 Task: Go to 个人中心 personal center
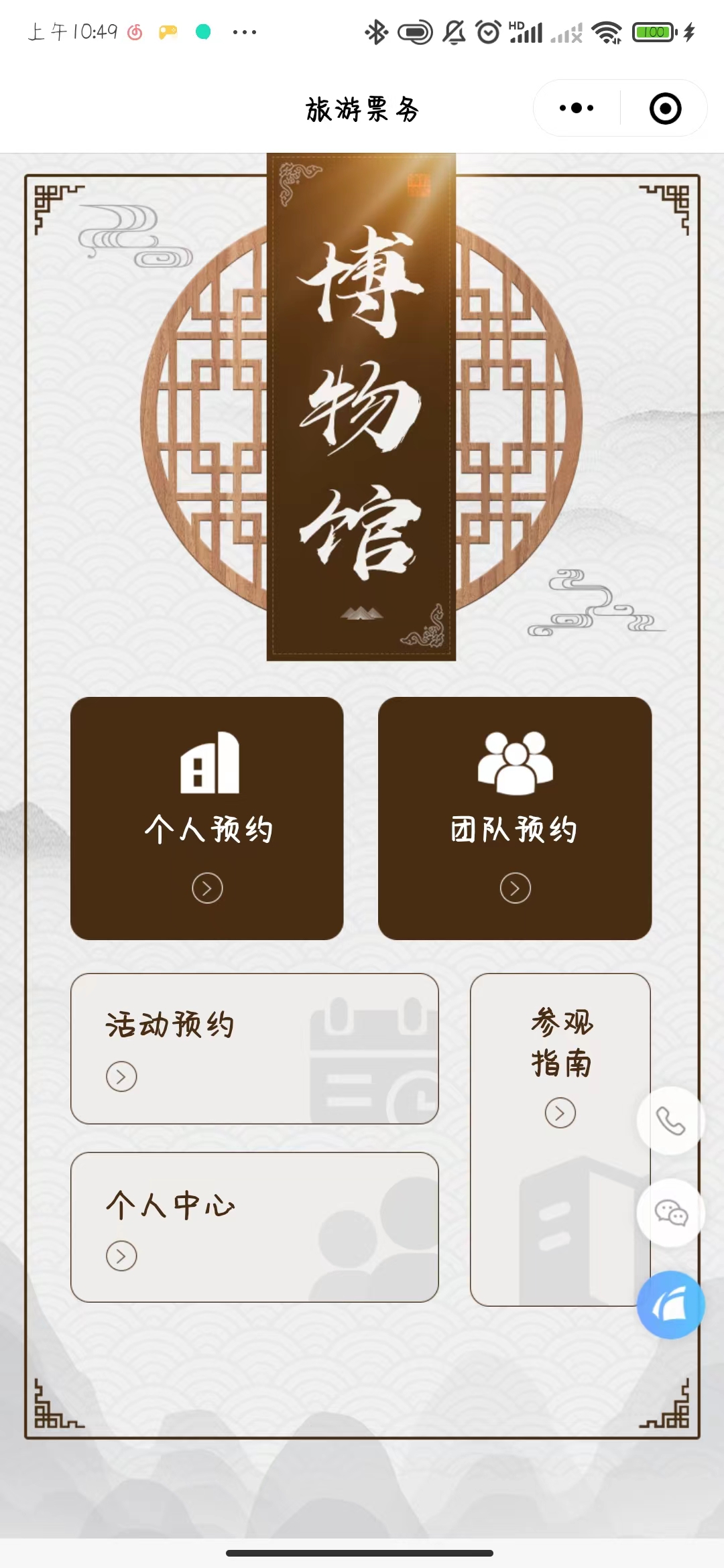coord(254,1227)
